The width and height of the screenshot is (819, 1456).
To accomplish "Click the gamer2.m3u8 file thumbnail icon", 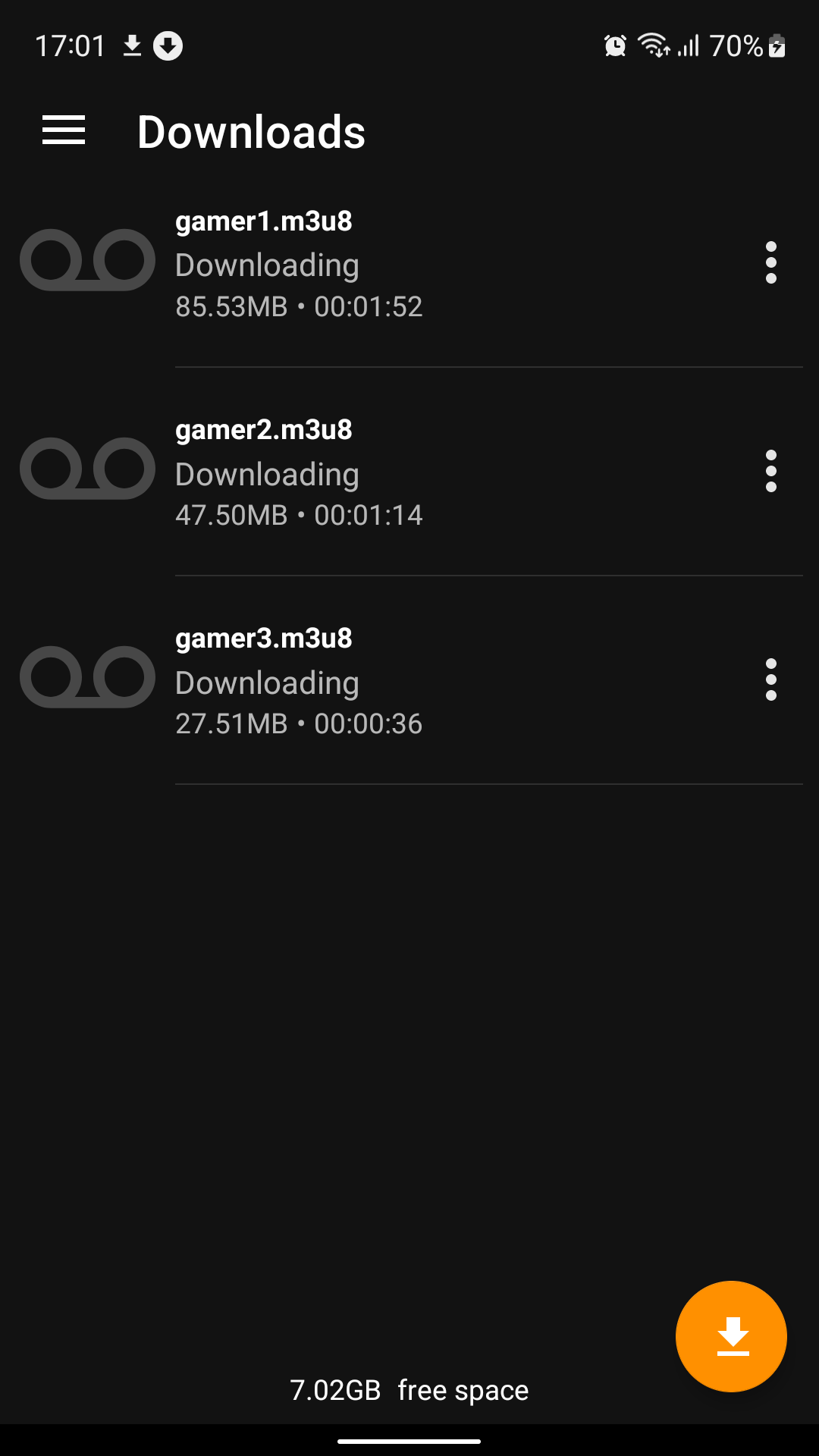I will click(x=87, y=469).
